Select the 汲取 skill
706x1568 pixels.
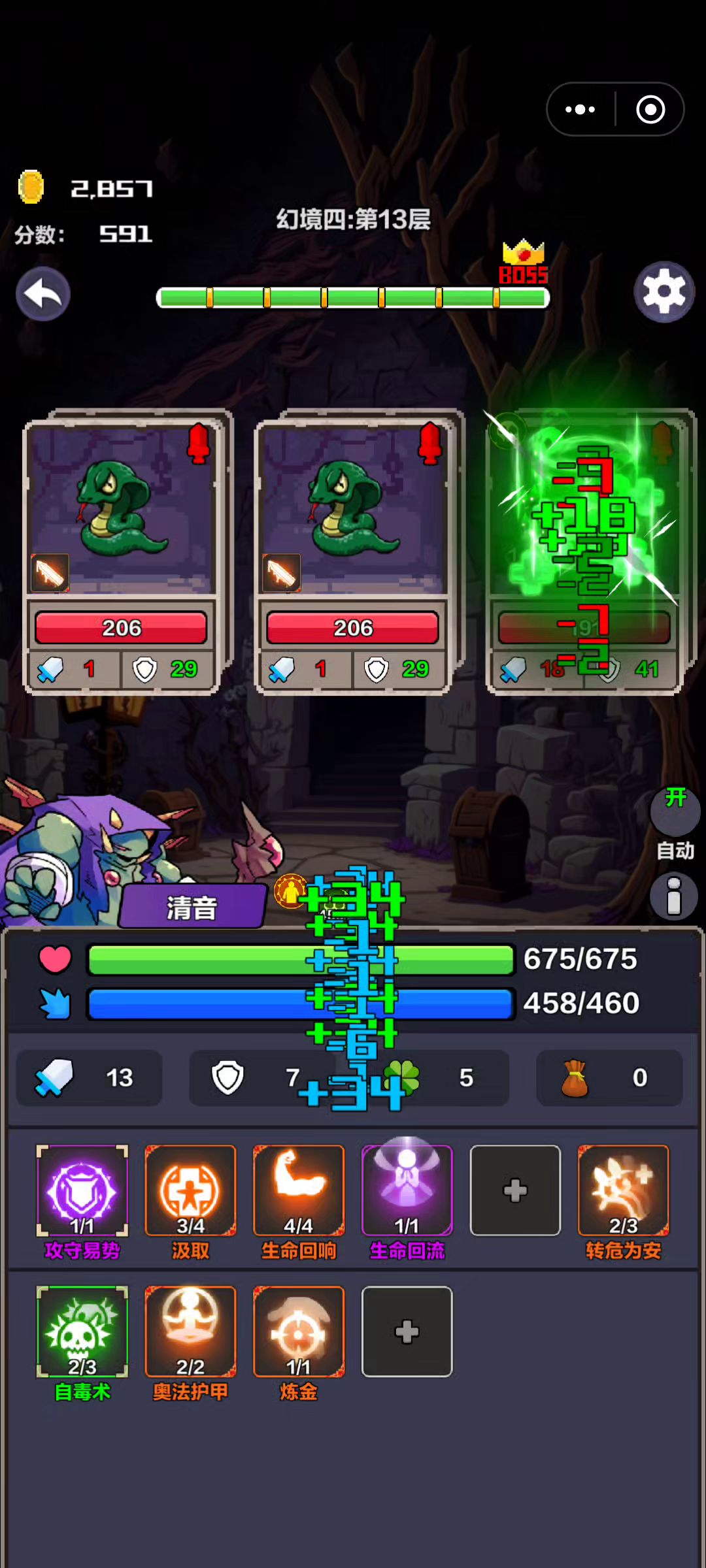pos(190,1190)
